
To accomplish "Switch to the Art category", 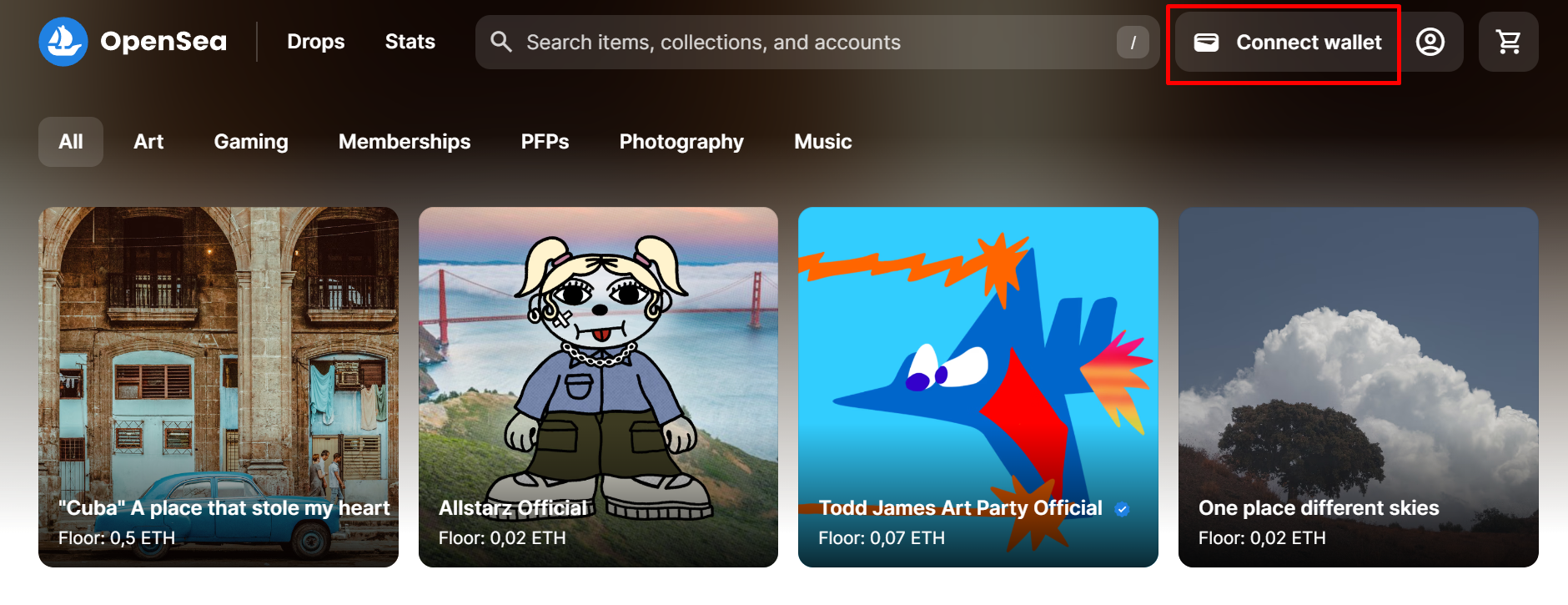I will (x=148, y=142).
